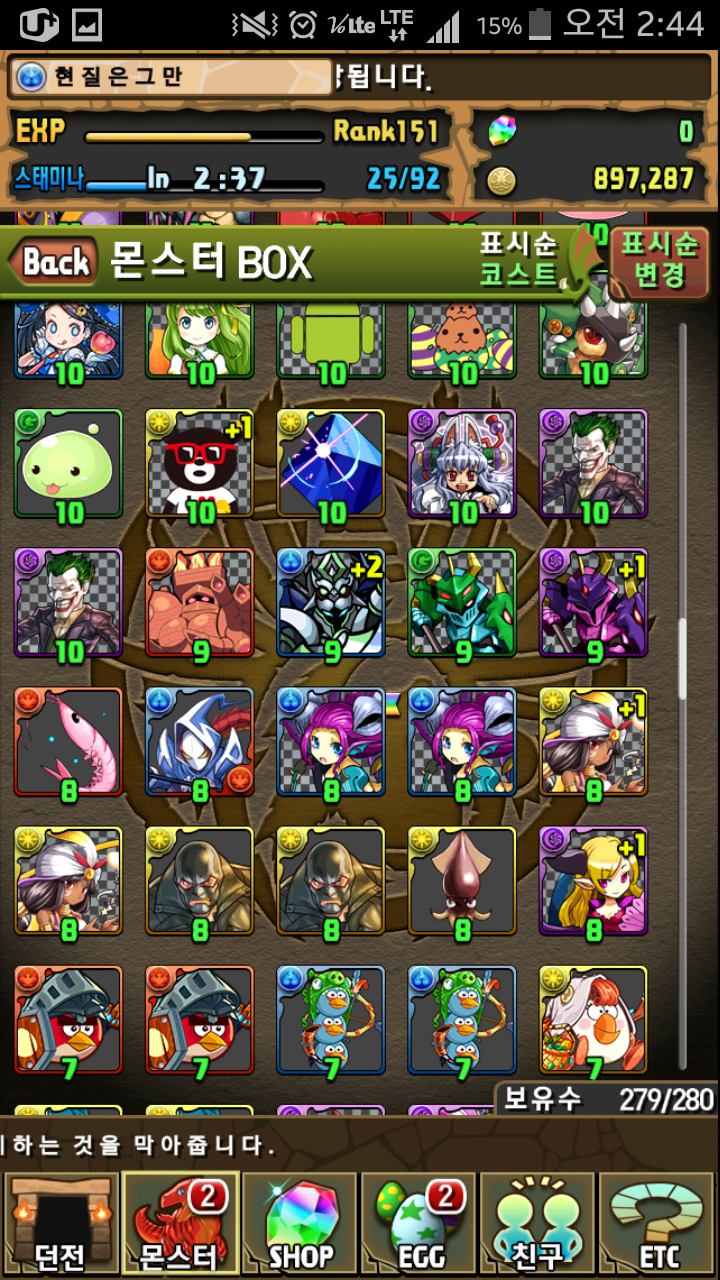Open the ETC tab
This screenshot has height=1280, width=720.
click(658, 1224)
